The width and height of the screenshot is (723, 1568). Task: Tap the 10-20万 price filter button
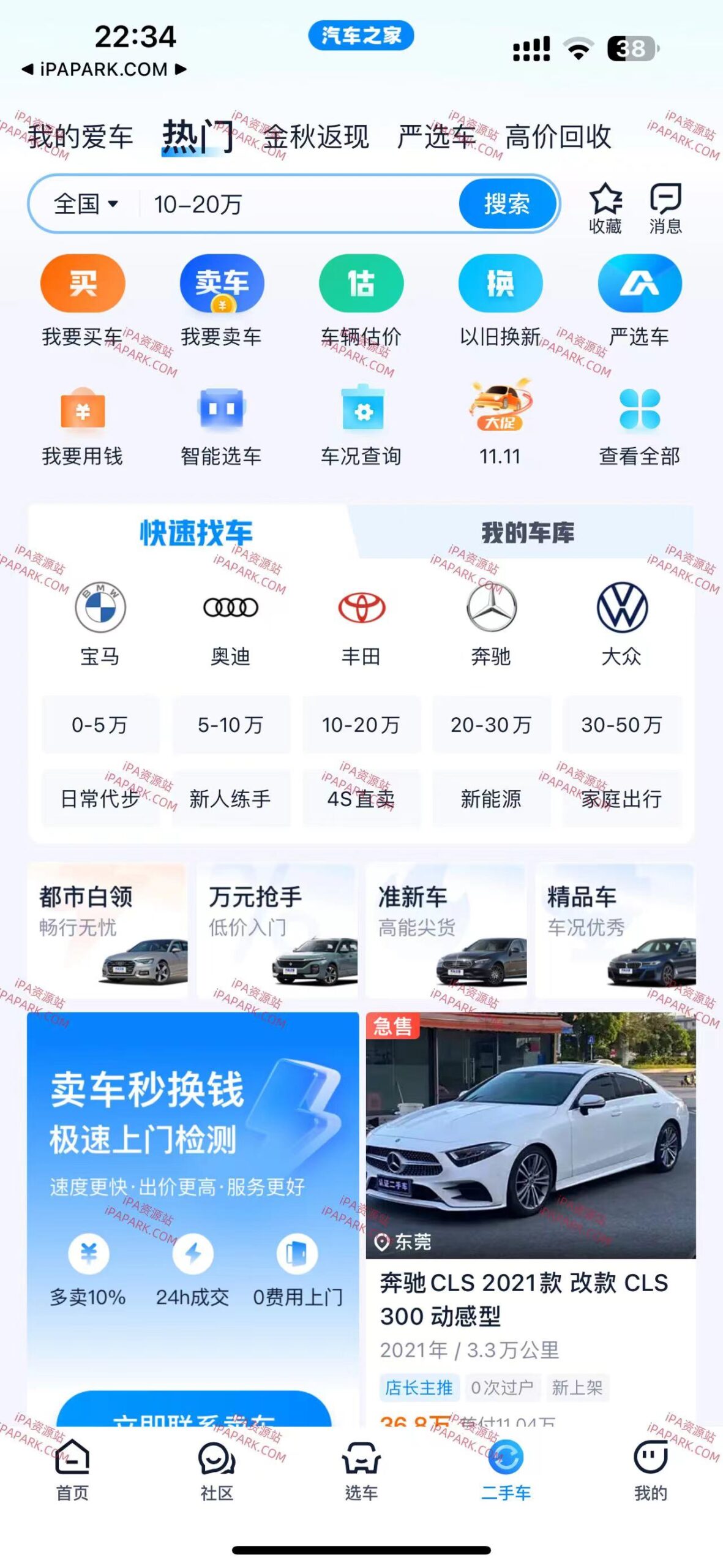pyautogui.click(x=361, y=725)
